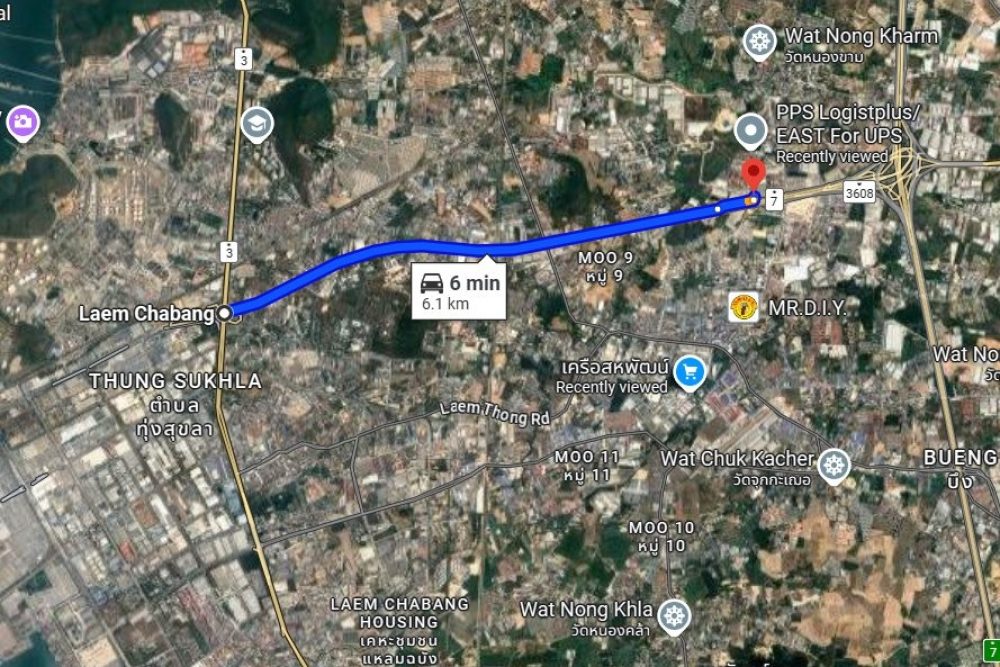This screenshot has width=1000, height=667.
Task: Open the MR.D.I.Y. store marker
Action: point(743,307)
